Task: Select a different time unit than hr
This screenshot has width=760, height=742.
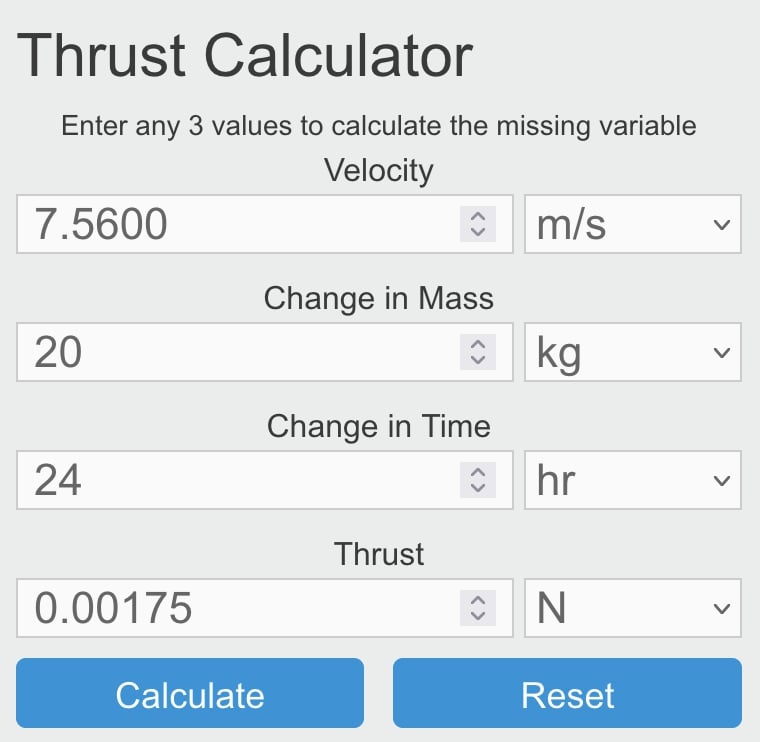Action: [x=632, y=480]
